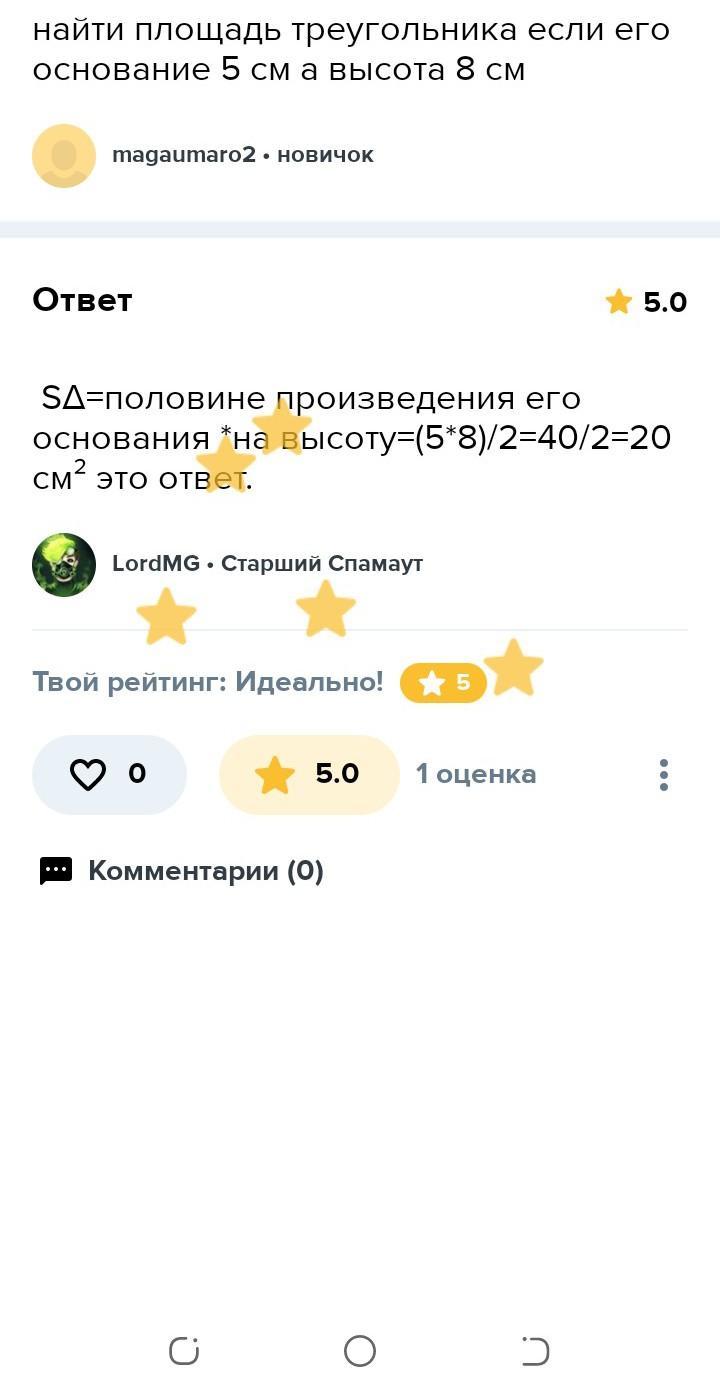Go back with system back button
The width and height of the screenshot is (720, 1399).
coord(536,1351)
